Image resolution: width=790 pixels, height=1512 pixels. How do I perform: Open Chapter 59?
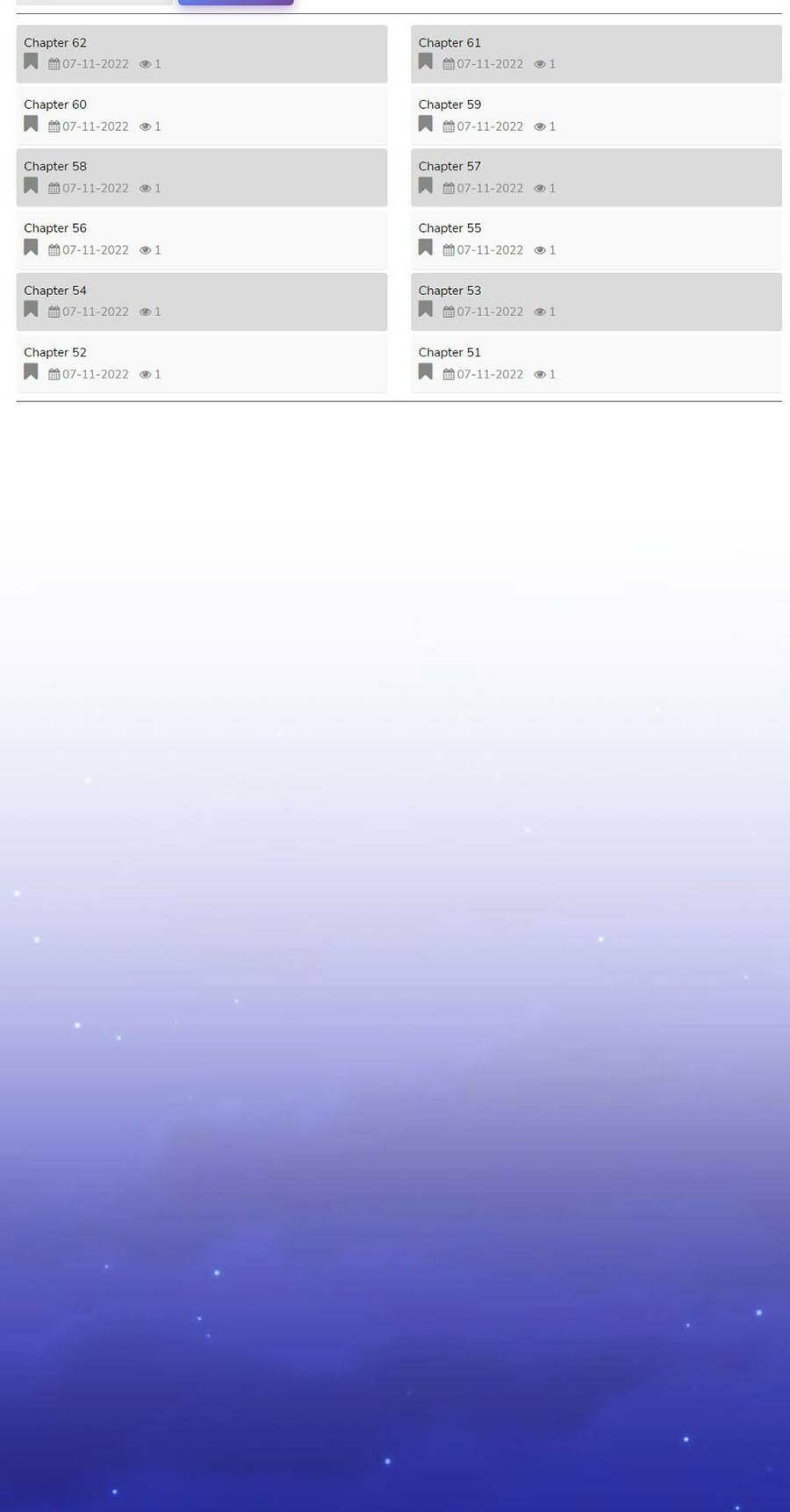[x=449, y=104]
